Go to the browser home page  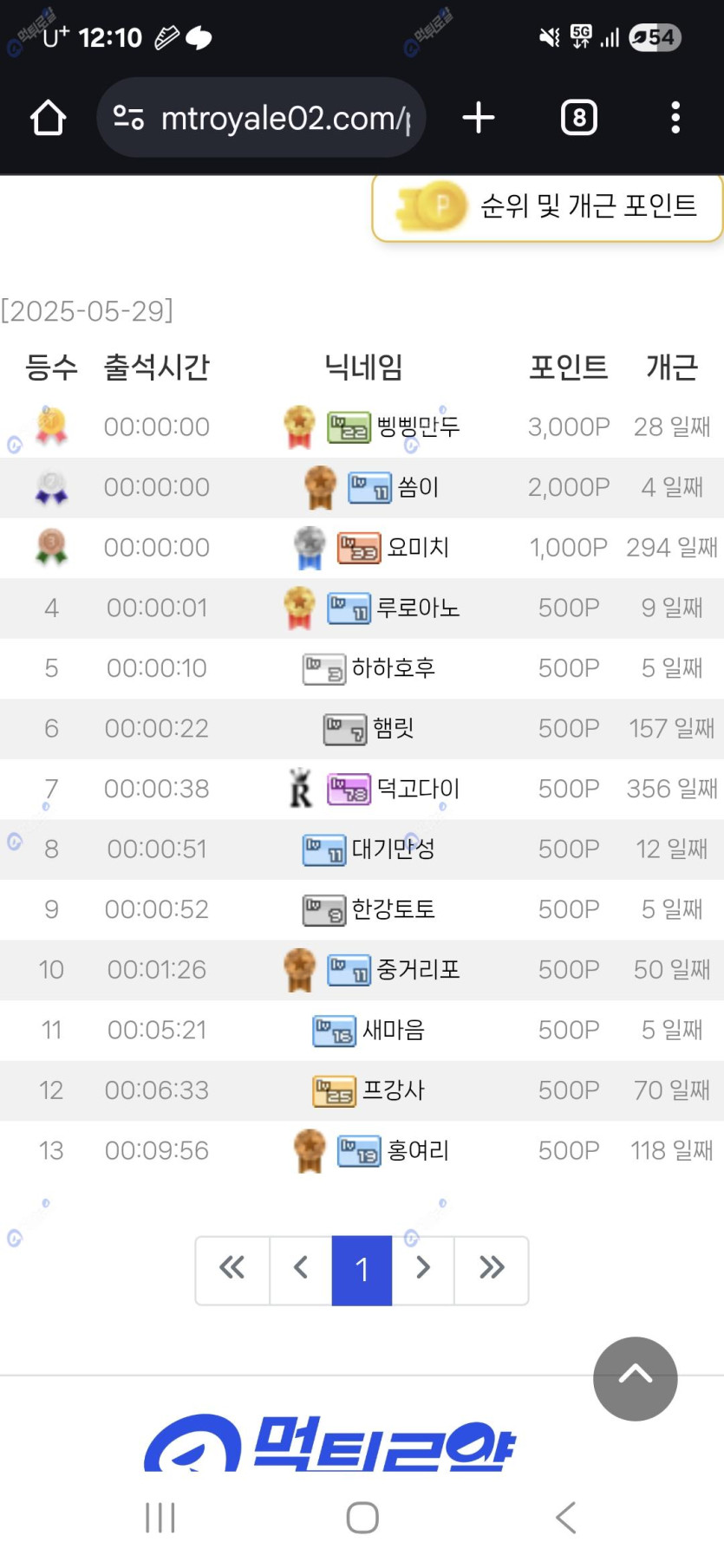click(49, 118)
